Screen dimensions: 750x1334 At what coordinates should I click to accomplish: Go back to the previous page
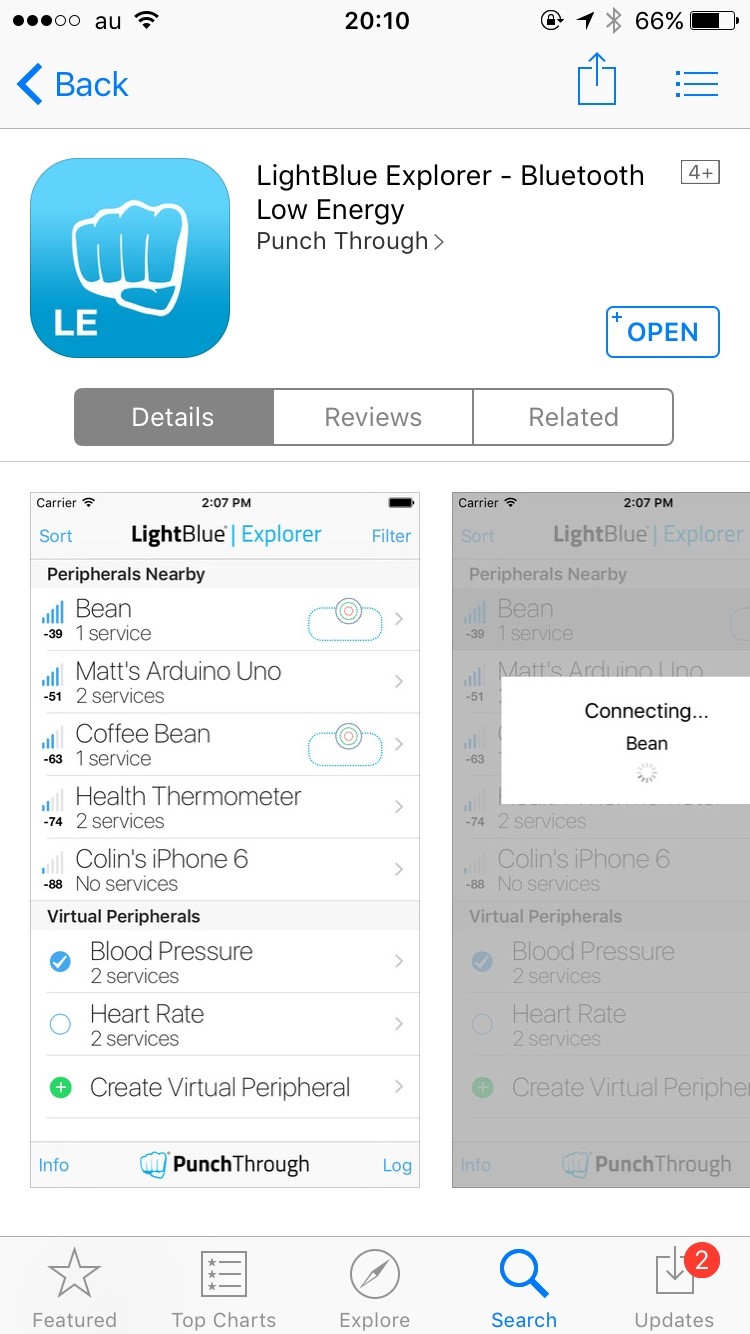pyautogui.click(x=73, y=84)
